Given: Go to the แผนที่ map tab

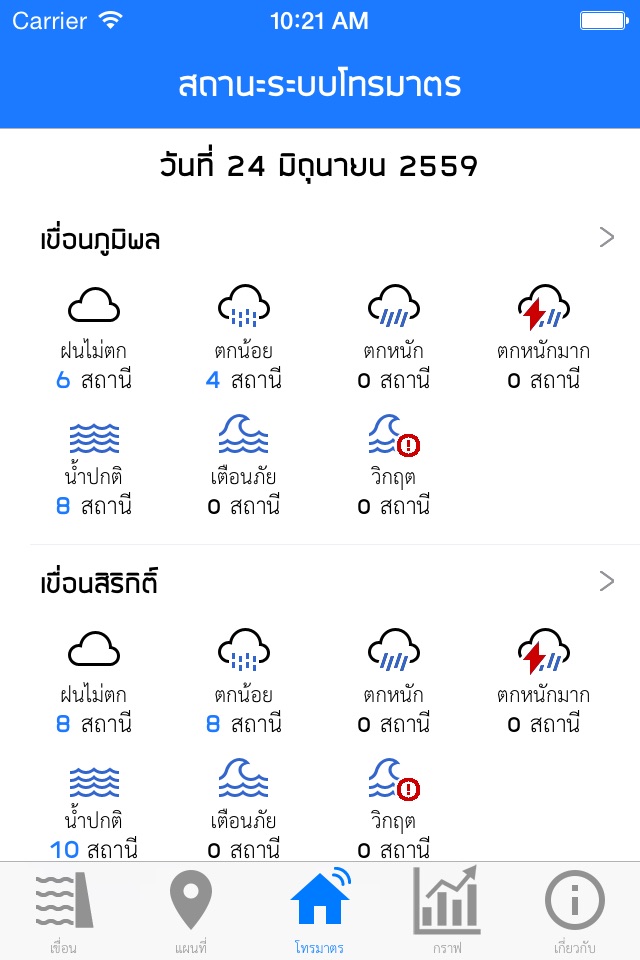Looking at the screenshot, I should [x=191, y=910].
